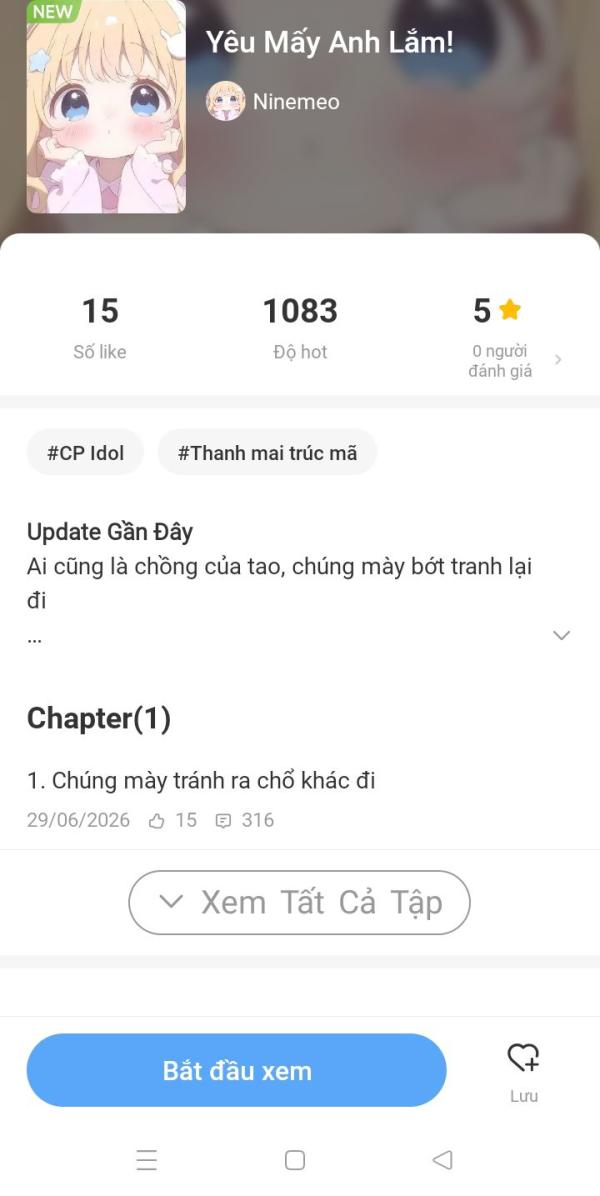View author Ninemeo's profile
Image resolution: width=600 pixels, height=1196 pixels.
tap(273, 101)
